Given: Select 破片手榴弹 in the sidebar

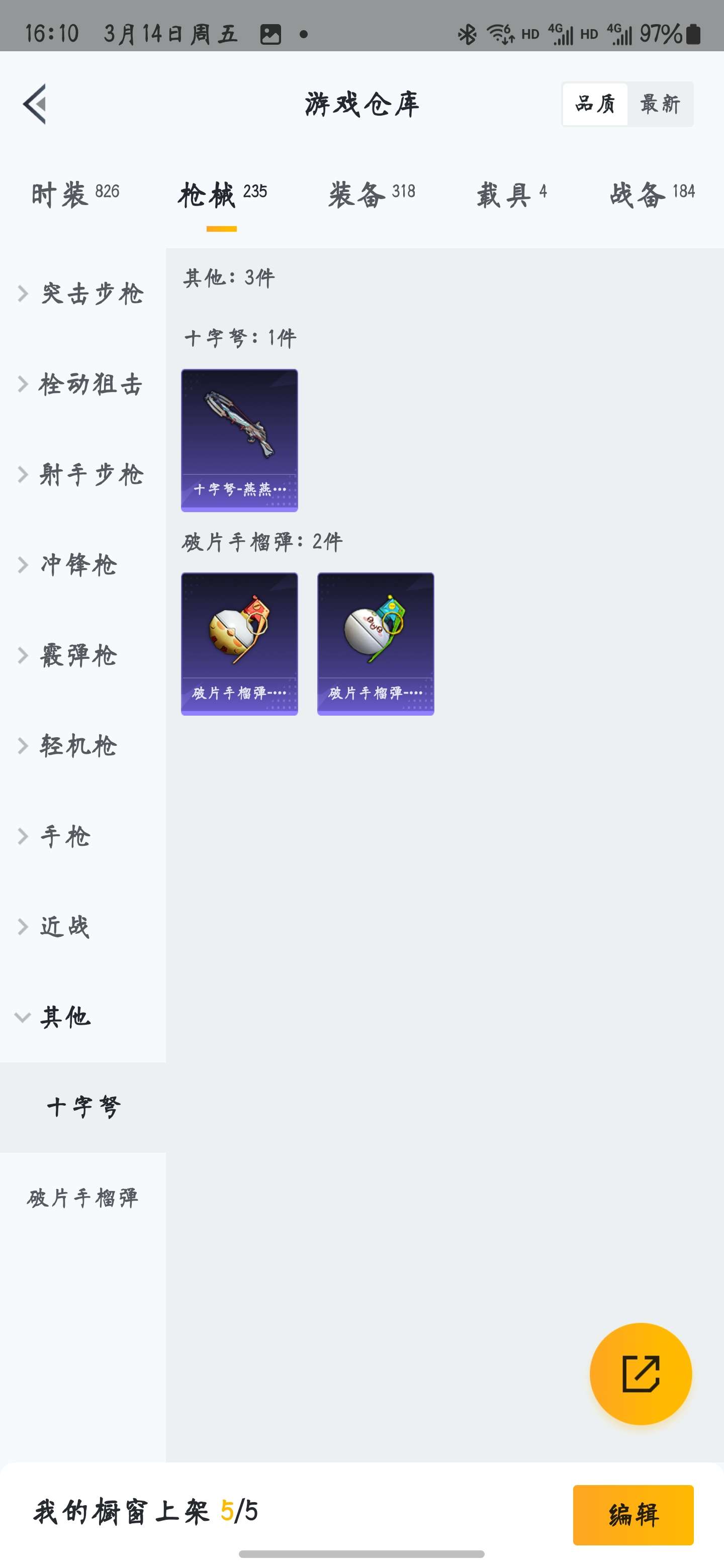Looking at the screenshot, I should pyautogui.click(x=82, y=1198).
